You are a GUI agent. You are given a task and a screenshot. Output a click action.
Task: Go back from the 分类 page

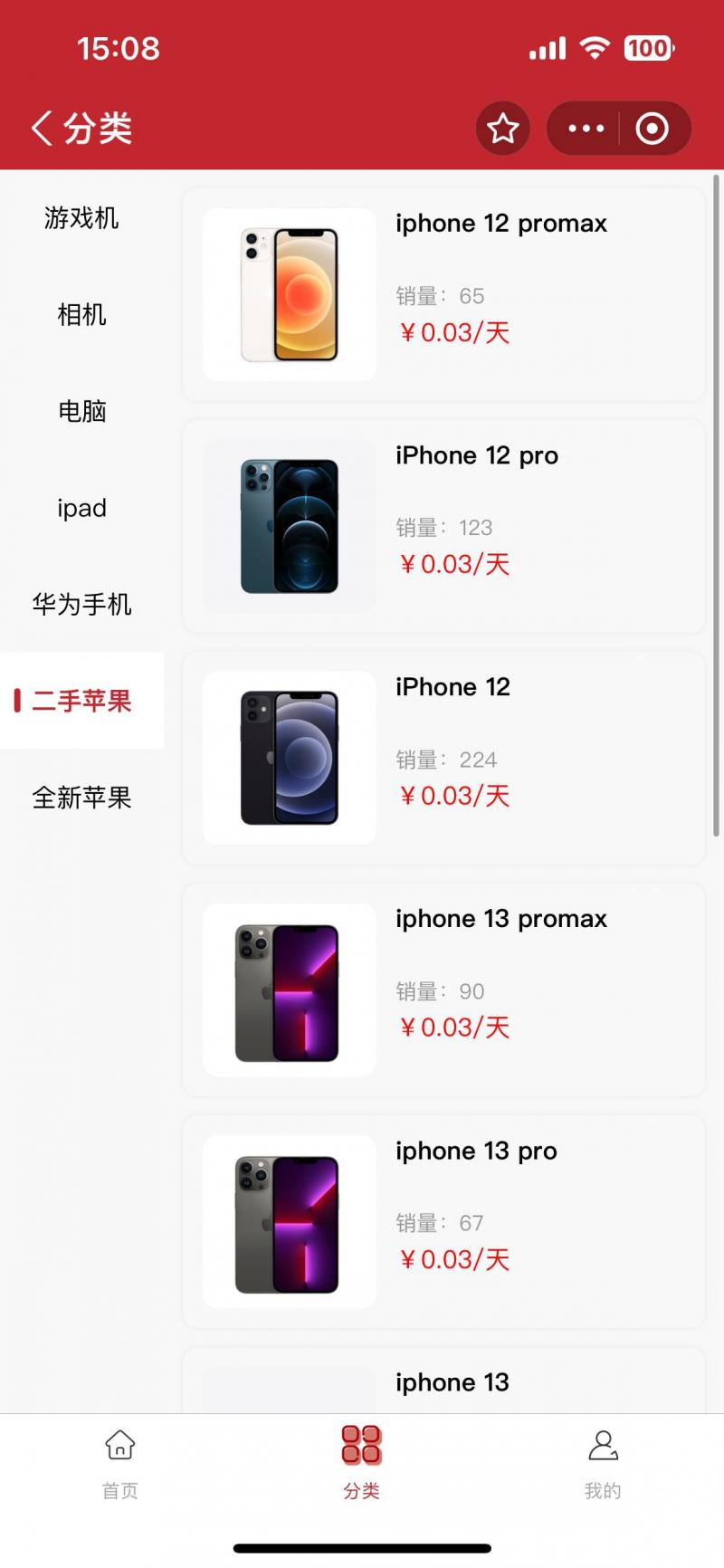click(43, 129)
